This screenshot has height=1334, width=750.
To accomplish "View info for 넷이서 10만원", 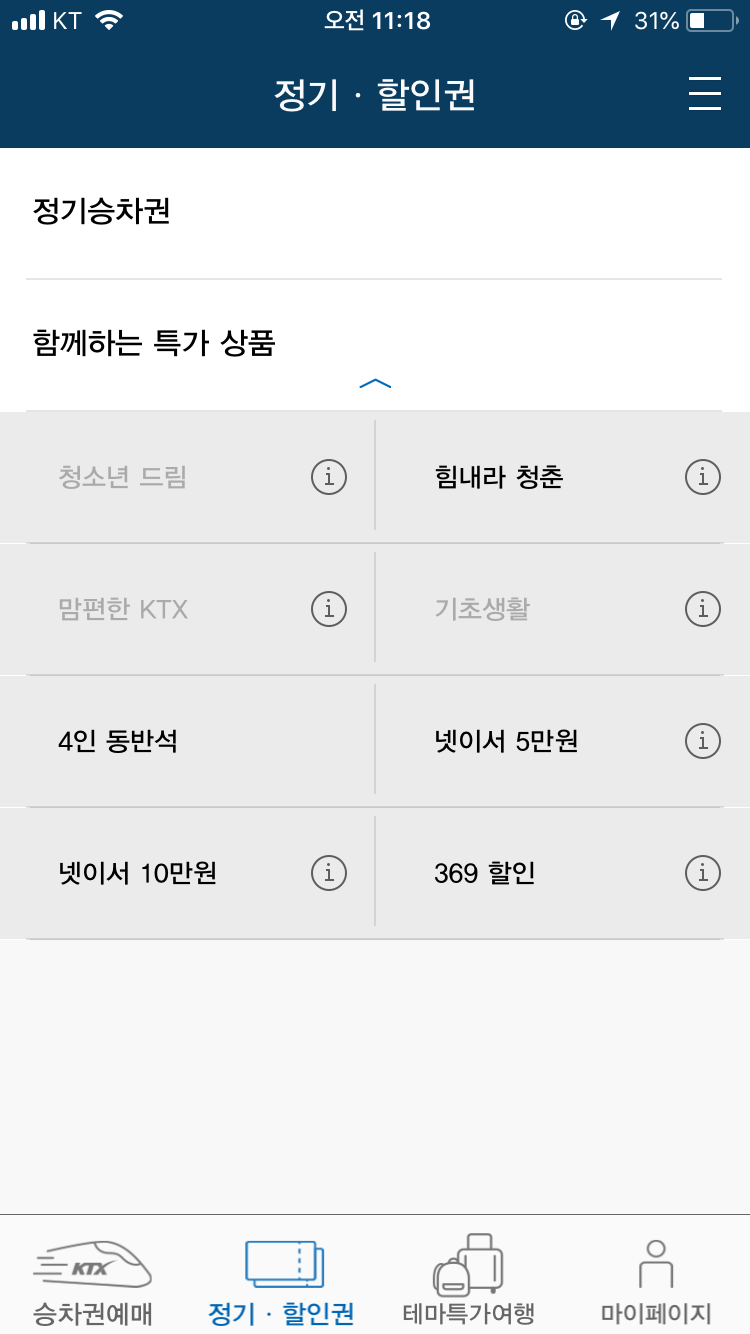I will click(x=328, y=873).
